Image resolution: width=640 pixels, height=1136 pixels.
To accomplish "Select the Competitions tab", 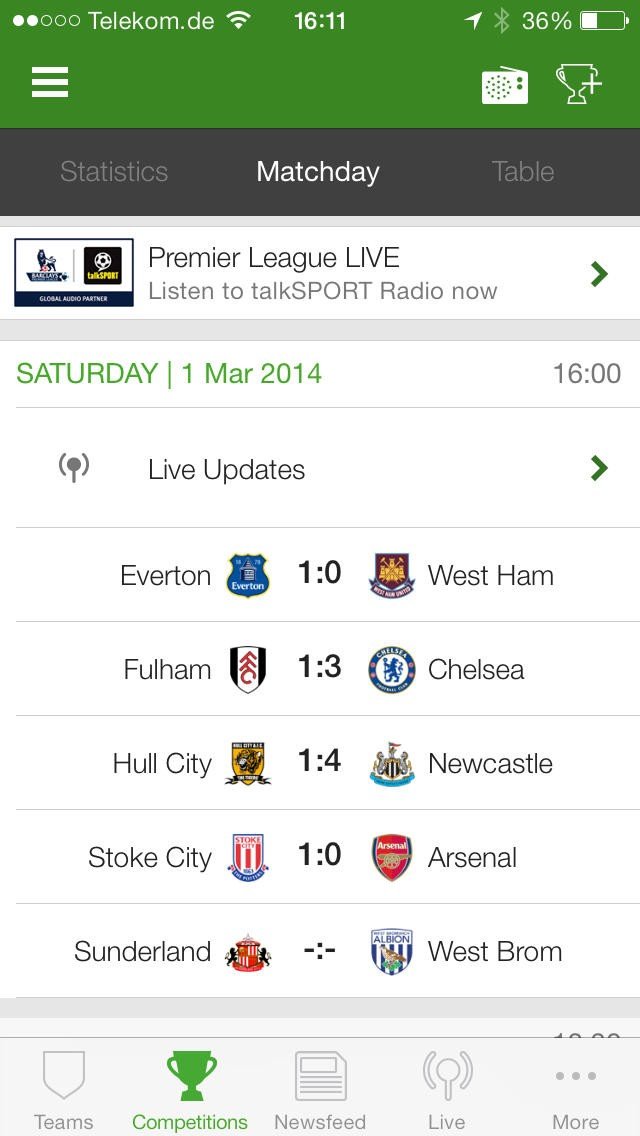I will pyautogui.click(x=190, y=1090).
